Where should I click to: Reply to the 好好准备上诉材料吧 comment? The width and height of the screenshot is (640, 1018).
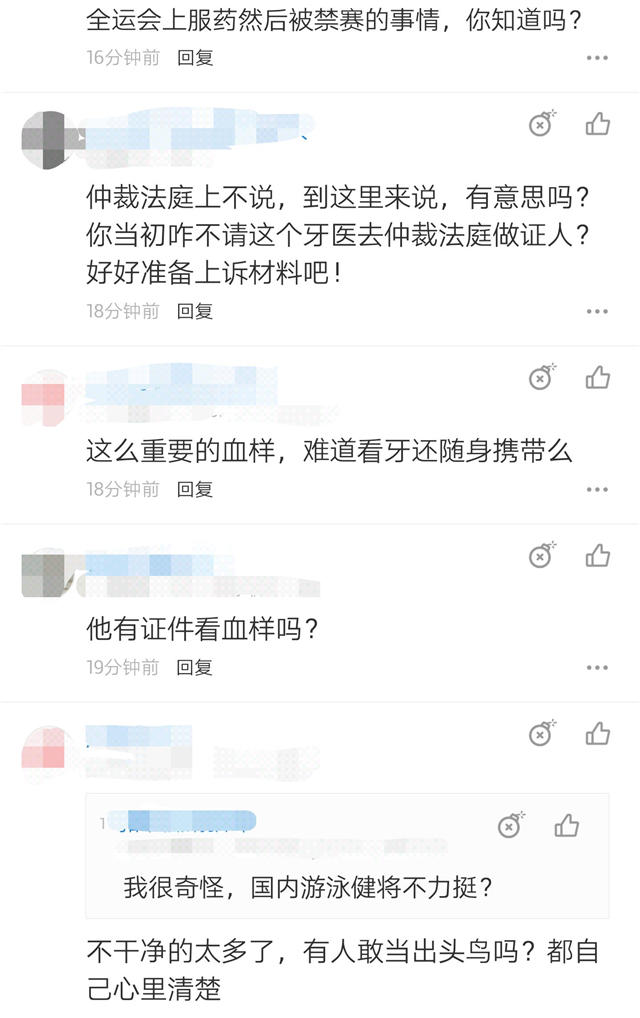pos(195,311)
